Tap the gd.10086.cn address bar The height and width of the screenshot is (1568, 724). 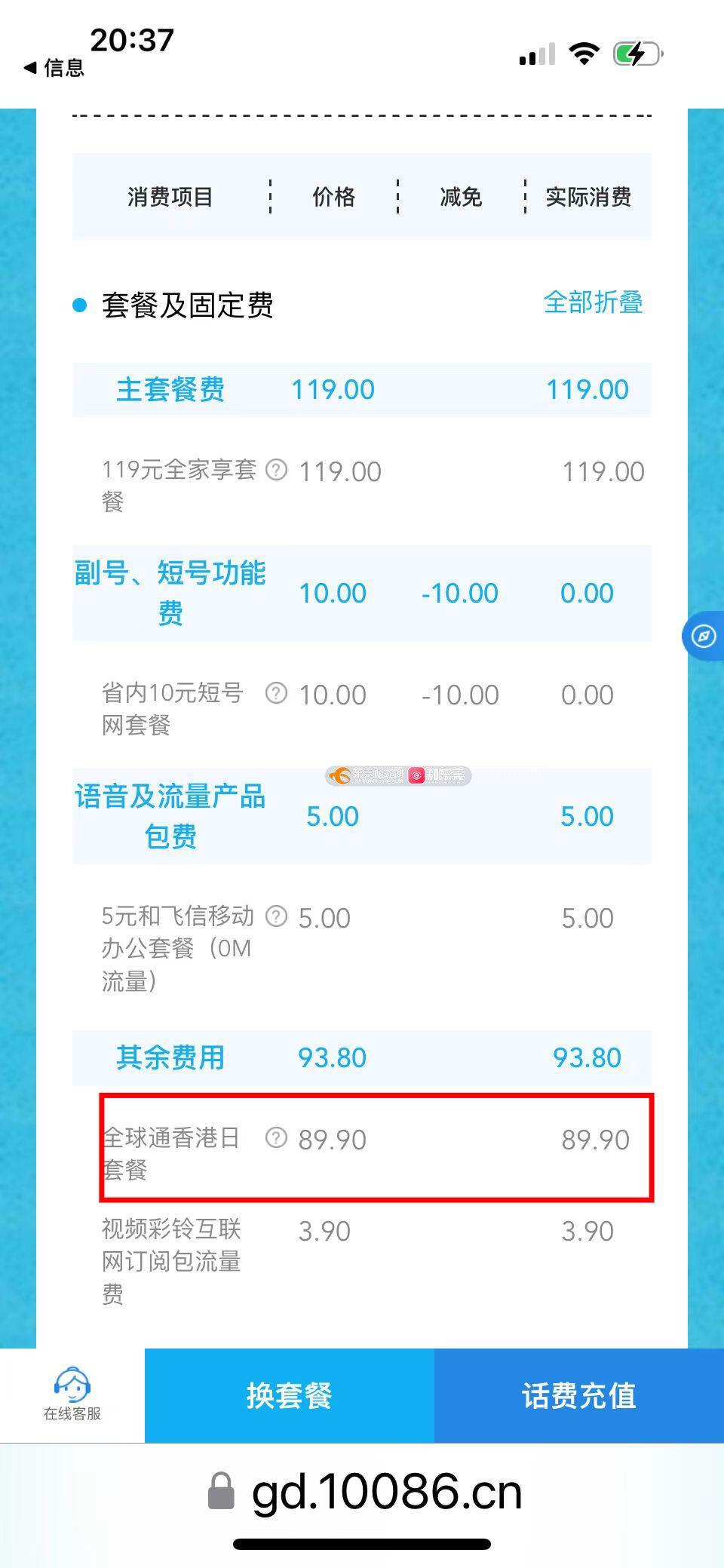[x=386, y=1492]
